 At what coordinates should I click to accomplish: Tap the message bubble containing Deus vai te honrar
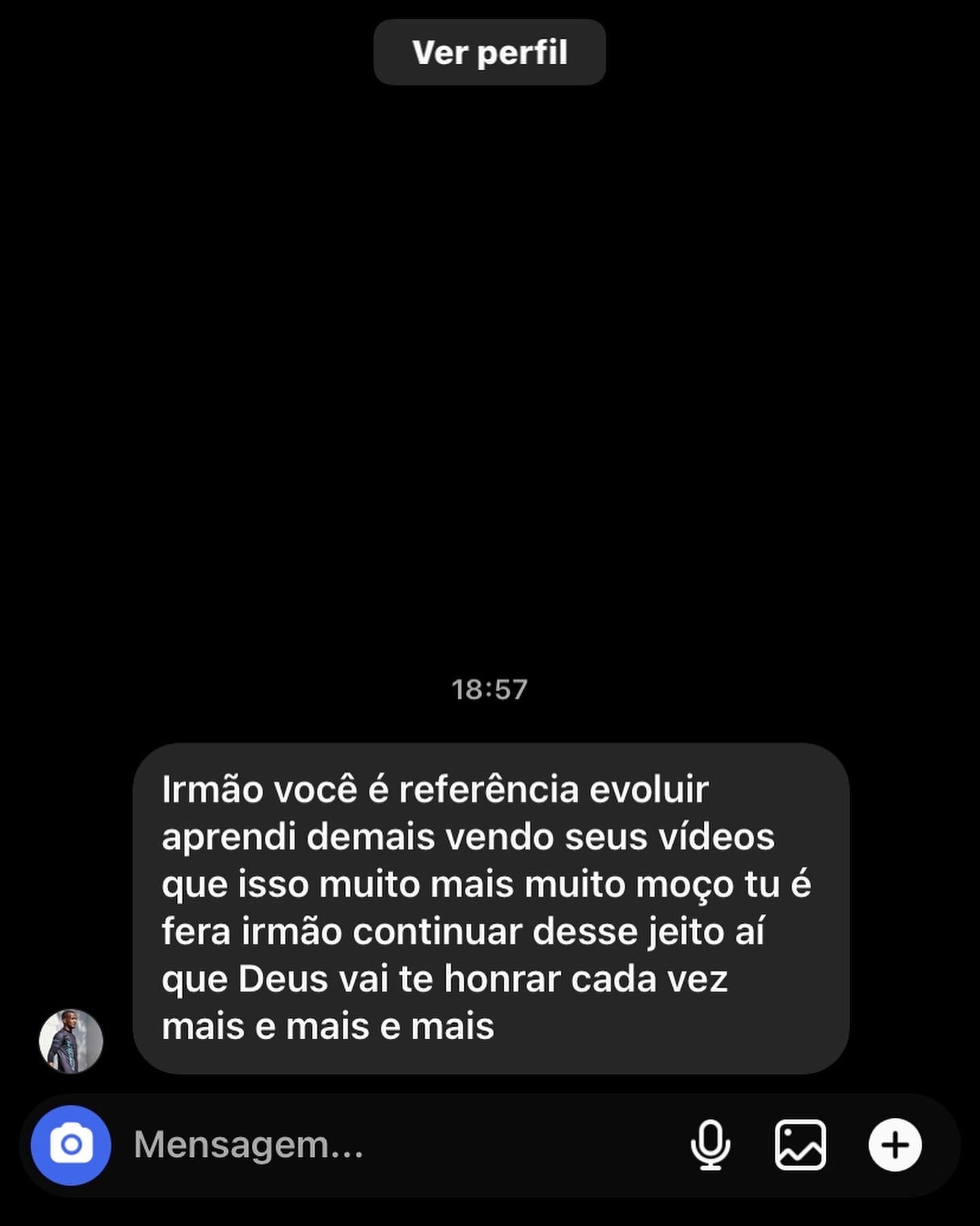click(489, 905)
